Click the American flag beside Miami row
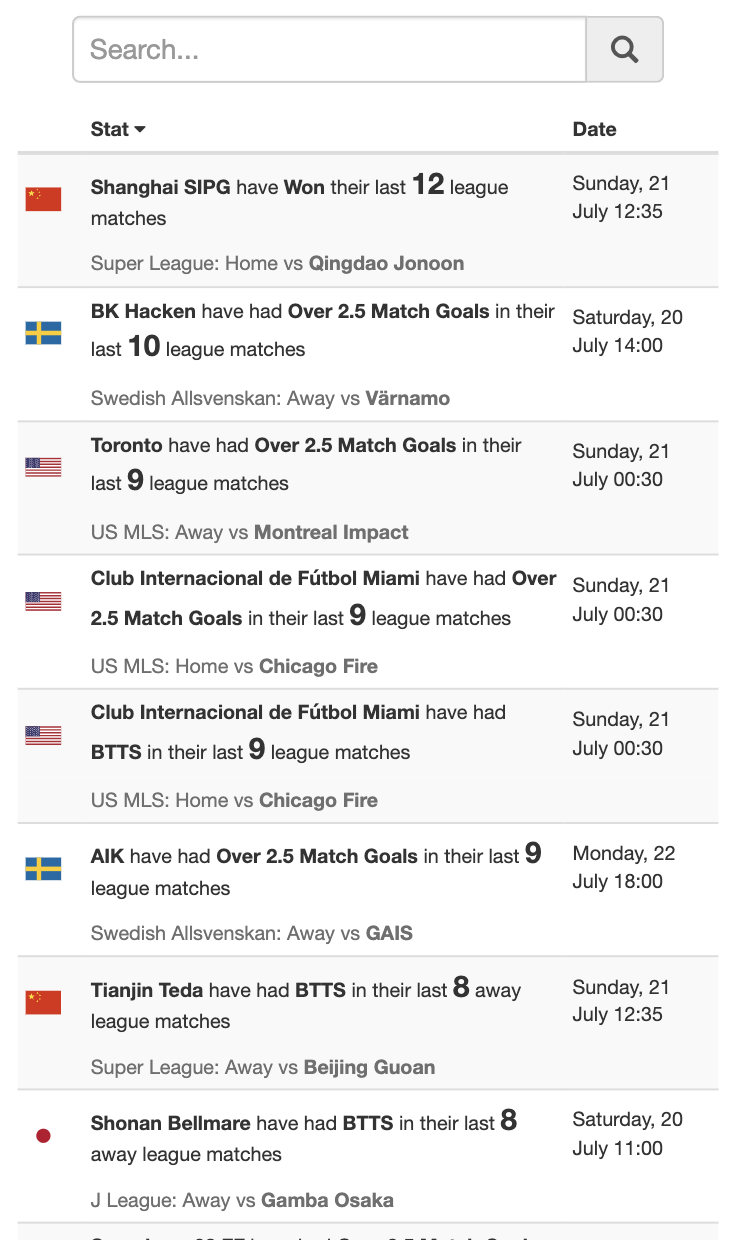The image size is (740, 1240). pyautogui.click(x=42, y=600)
